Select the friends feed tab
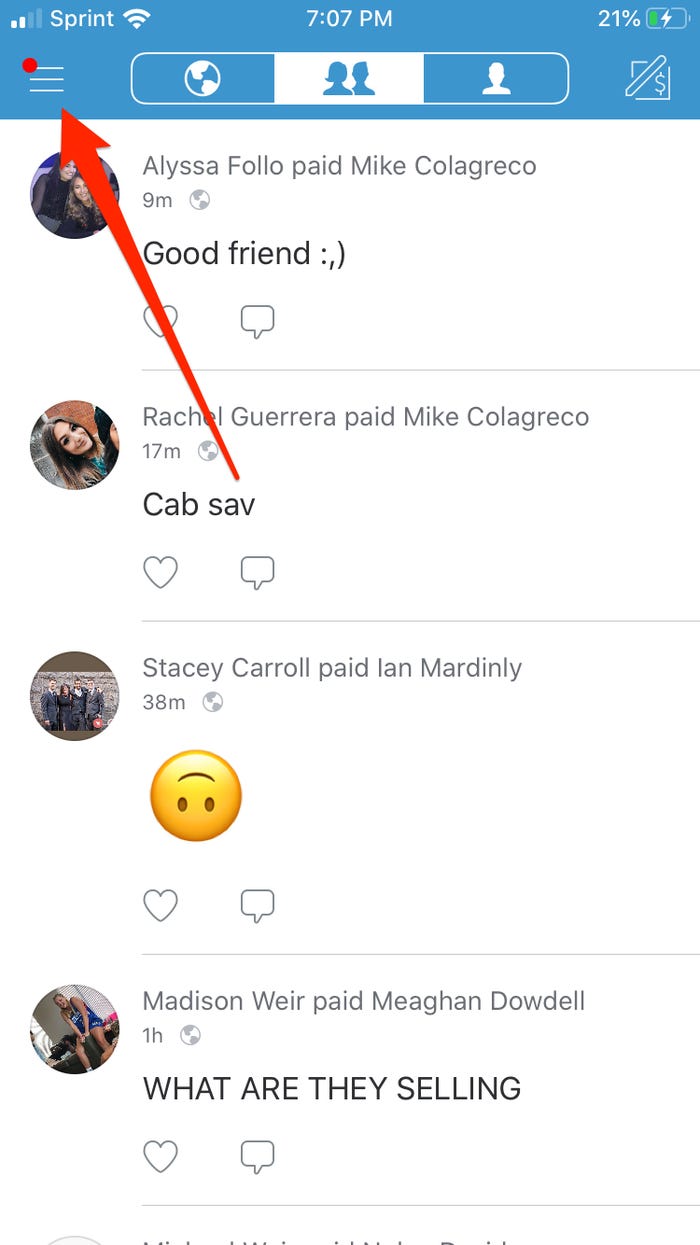 (x=349, y=78)
